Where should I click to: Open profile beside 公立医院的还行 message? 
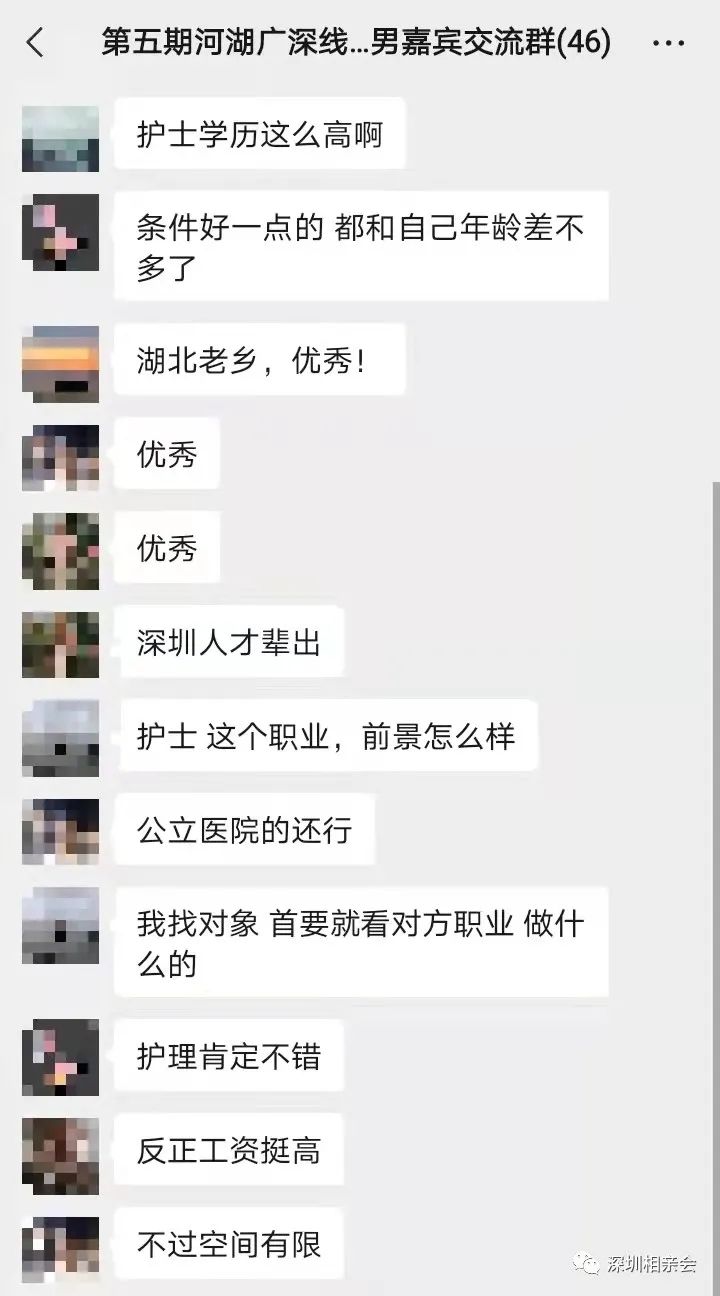click(60, 831)
